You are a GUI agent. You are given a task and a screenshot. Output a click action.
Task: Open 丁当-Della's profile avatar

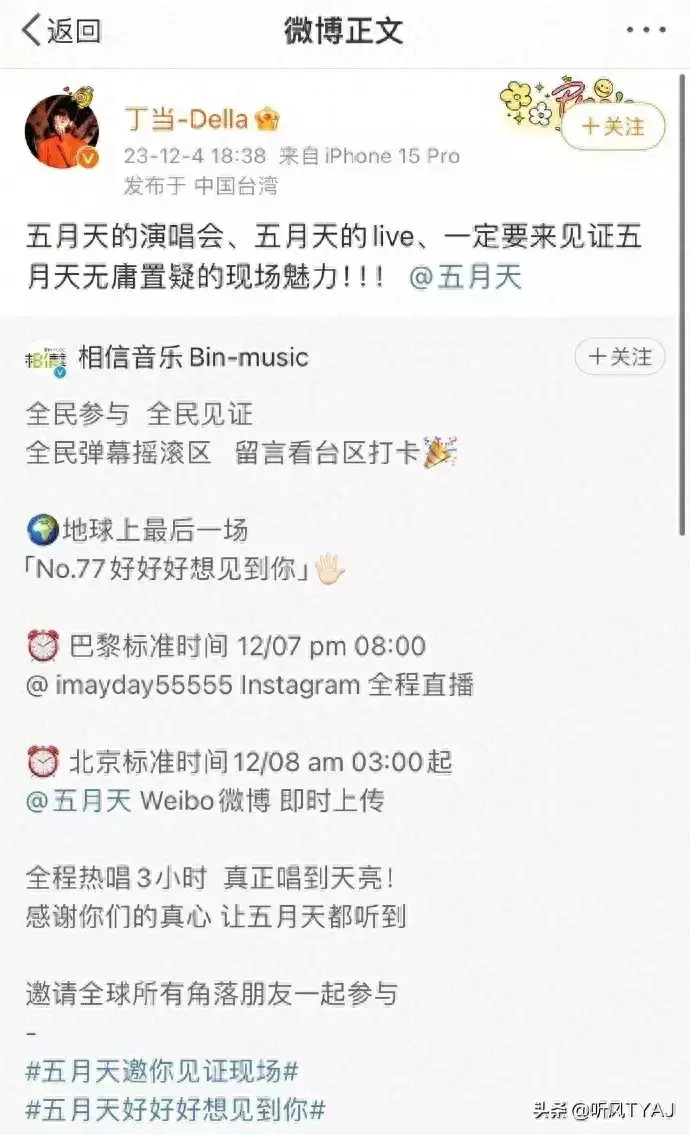(x=62, y=131)
